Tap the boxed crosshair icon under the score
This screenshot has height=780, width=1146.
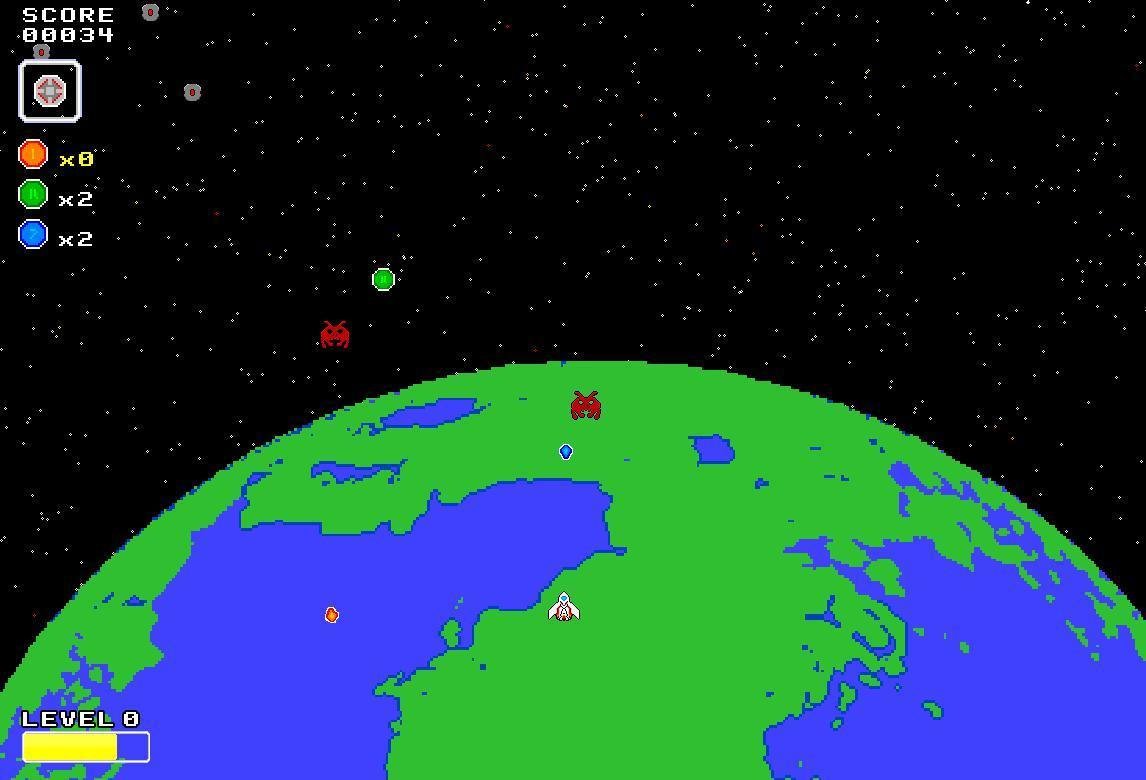tap(50, 91)
